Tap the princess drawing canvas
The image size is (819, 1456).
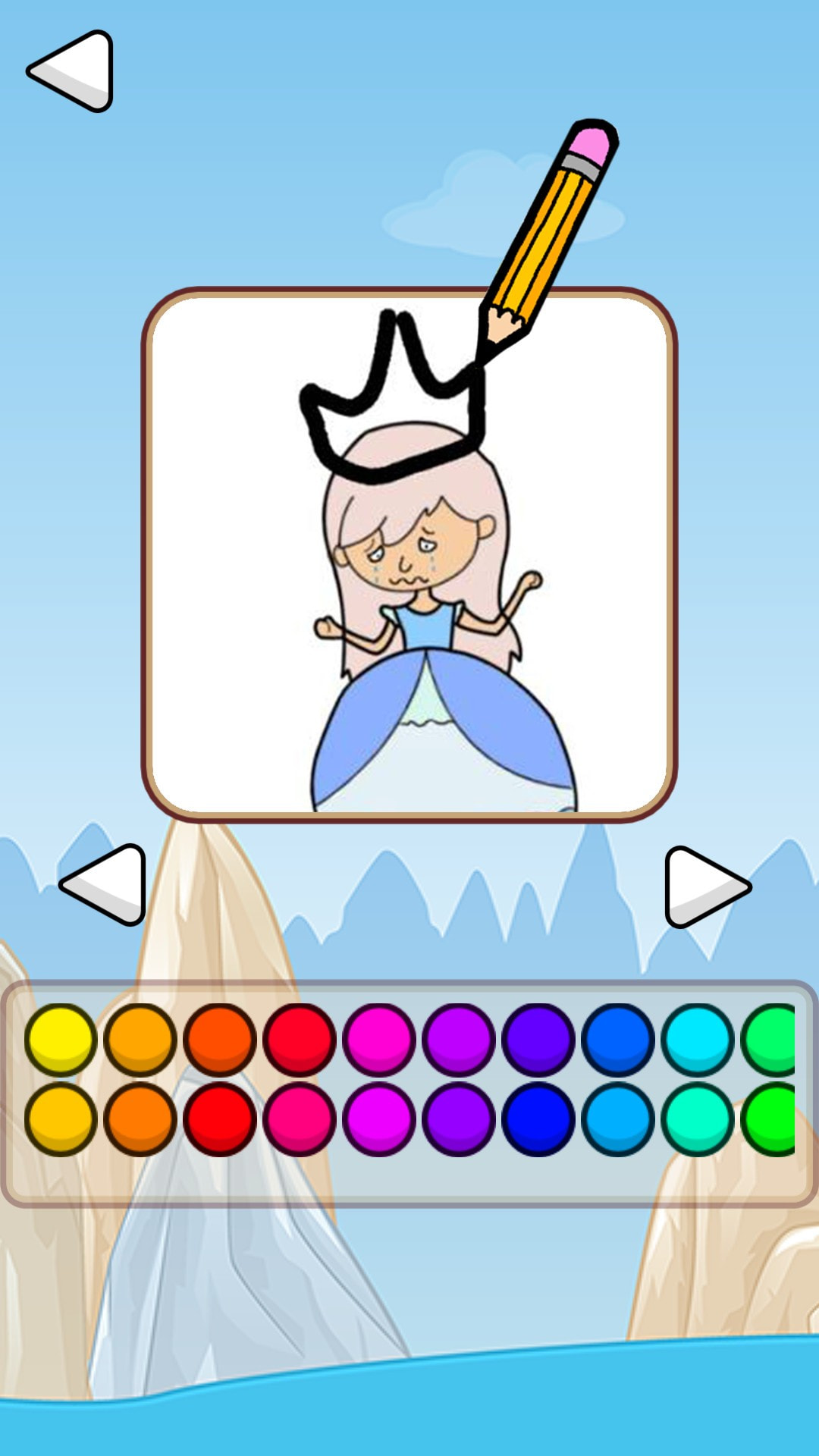click(x=409, y=554)
